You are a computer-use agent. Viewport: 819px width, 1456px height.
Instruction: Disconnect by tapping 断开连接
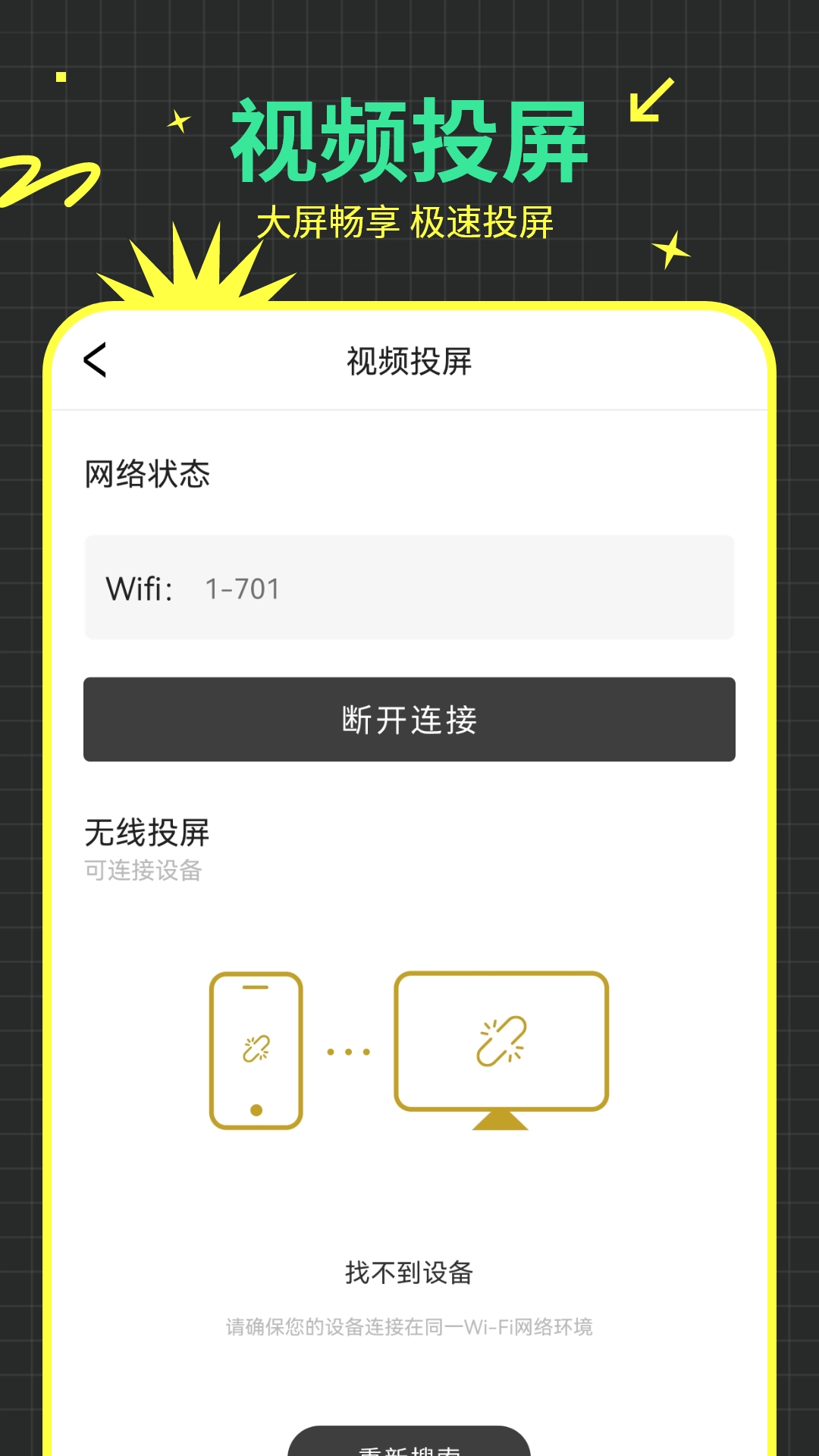click(x=409, y=720)
